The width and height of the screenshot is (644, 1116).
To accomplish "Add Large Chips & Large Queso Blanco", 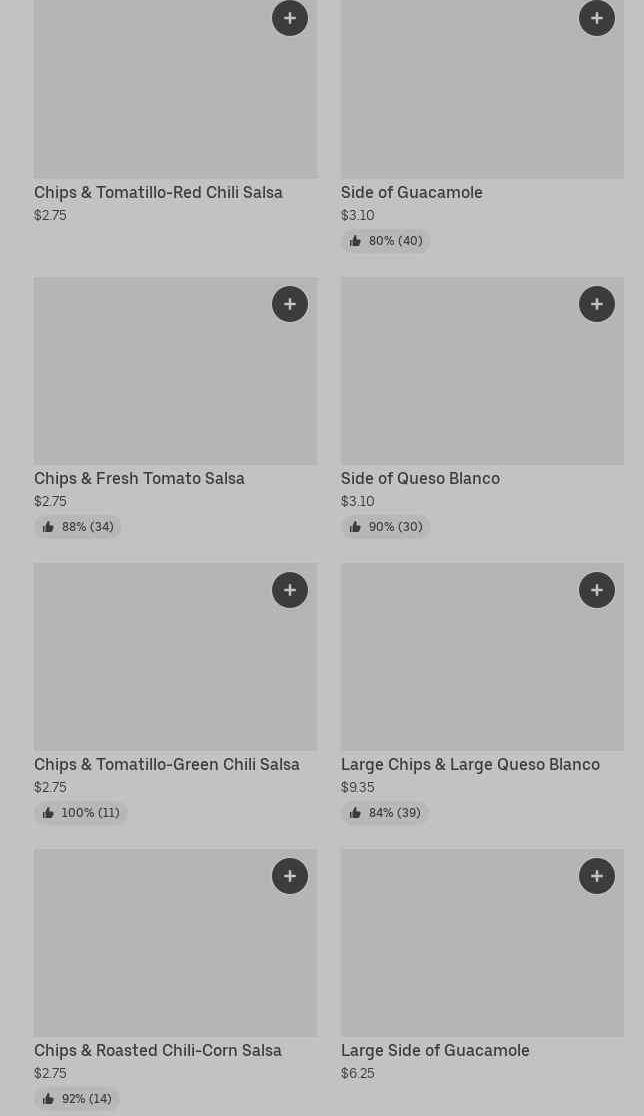I will point(597,590).
